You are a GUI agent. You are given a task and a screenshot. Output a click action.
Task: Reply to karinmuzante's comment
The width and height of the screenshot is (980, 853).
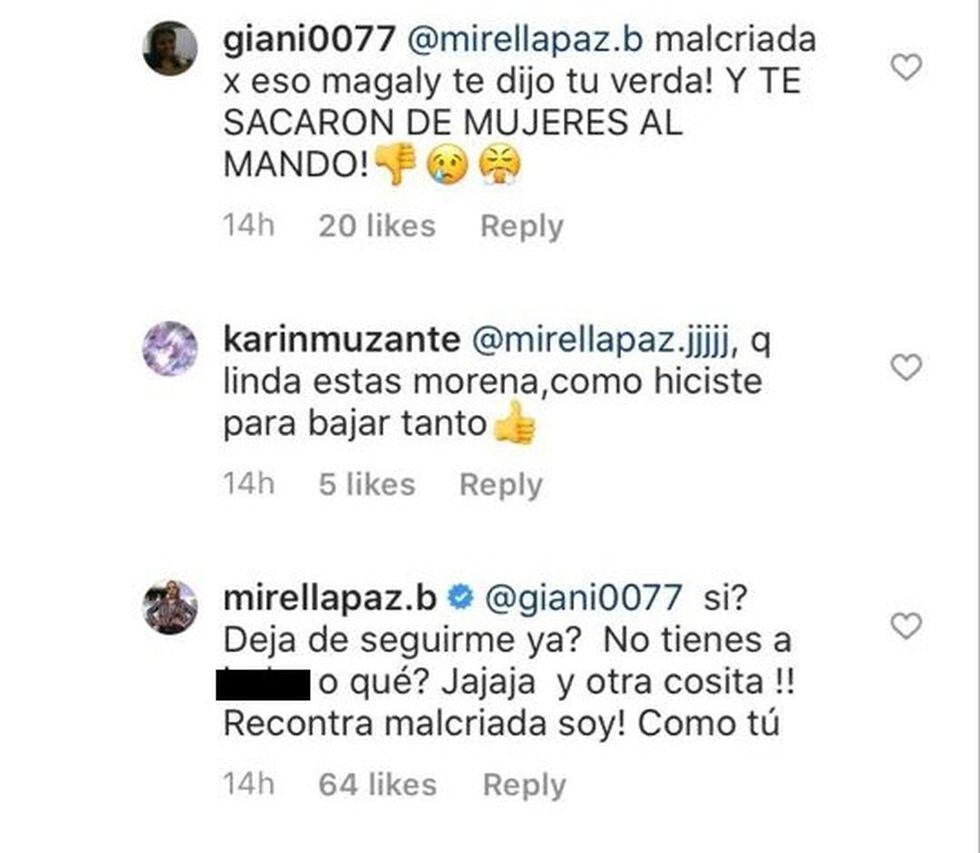tap(500, 485)
